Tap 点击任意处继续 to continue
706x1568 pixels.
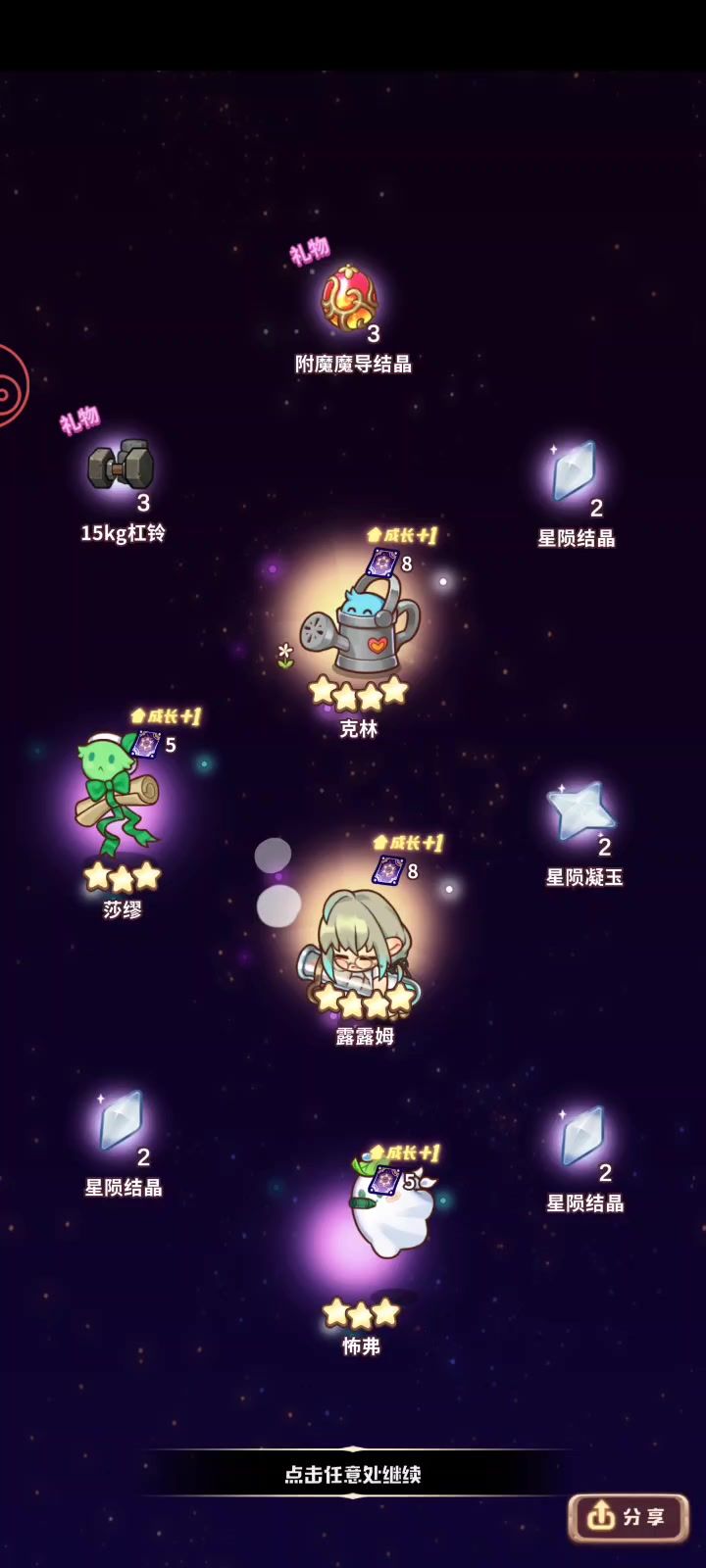[x=353, y=1474]
